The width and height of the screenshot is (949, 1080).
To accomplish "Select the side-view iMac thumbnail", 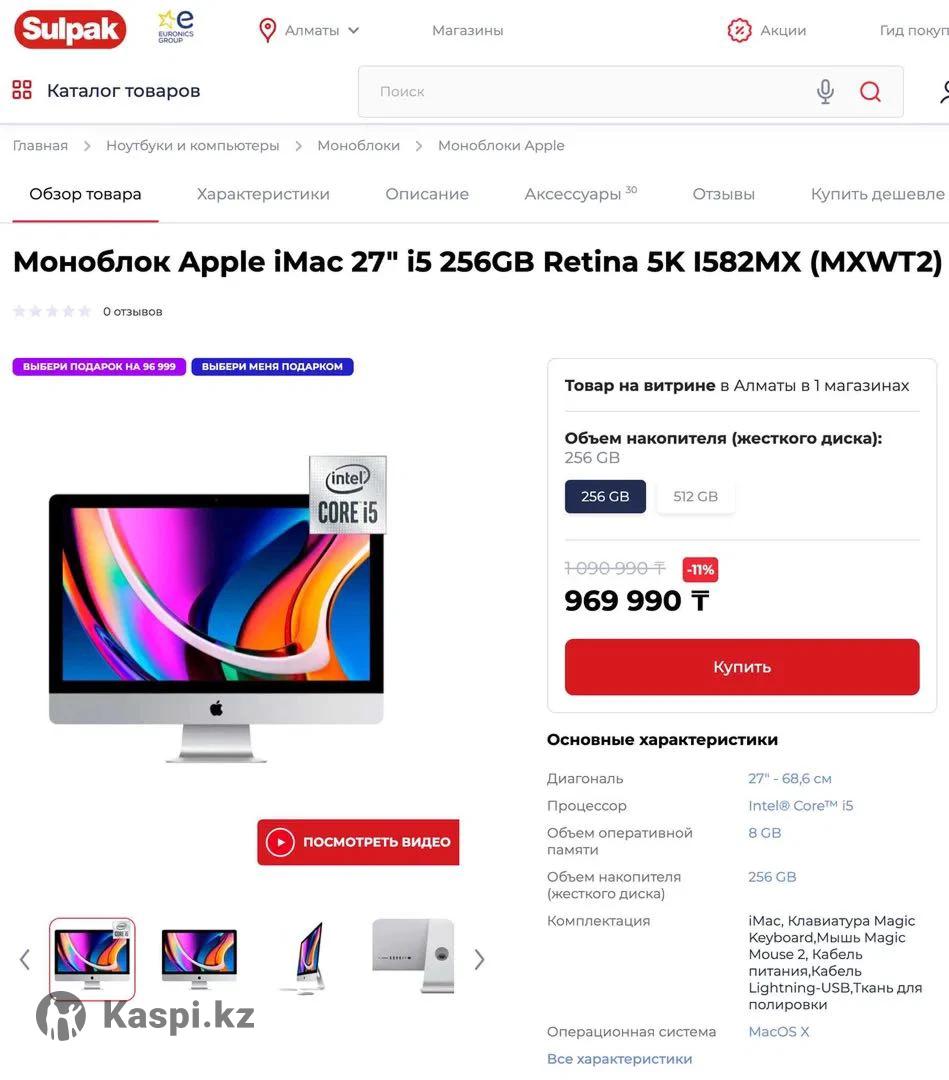I will point(306,958).
